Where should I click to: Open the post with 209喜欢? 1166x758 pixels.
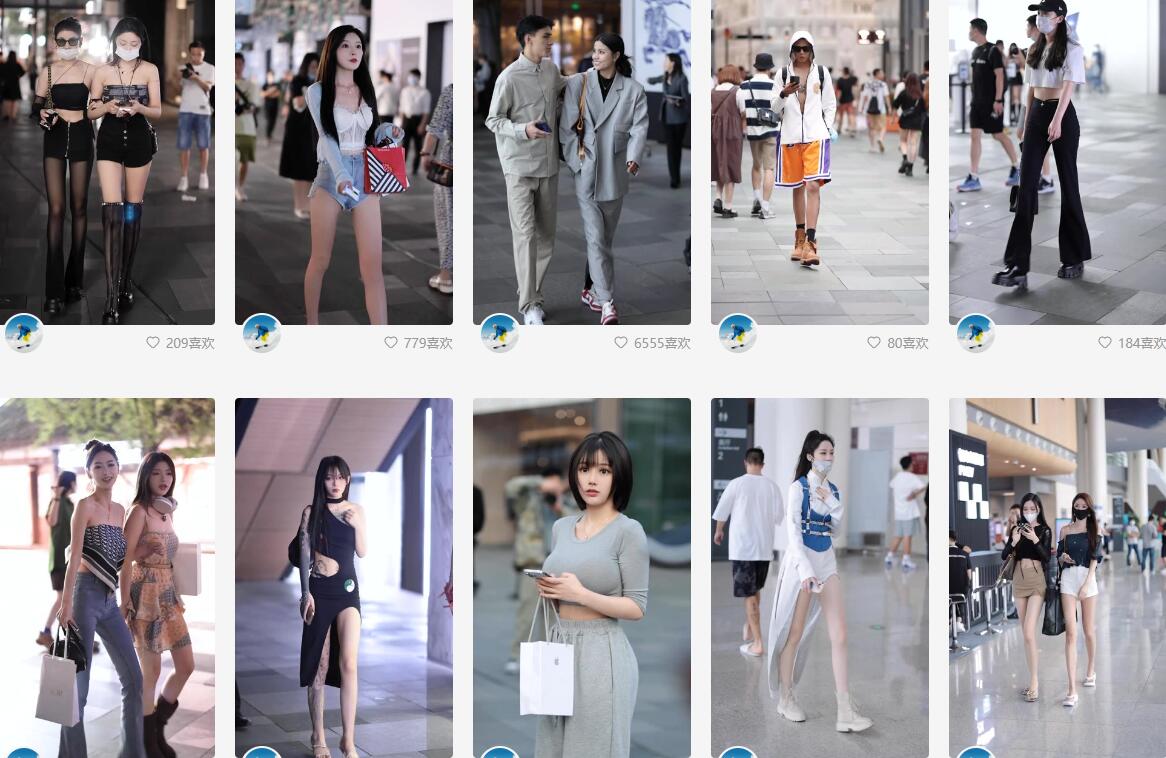[x=107, y=160]
